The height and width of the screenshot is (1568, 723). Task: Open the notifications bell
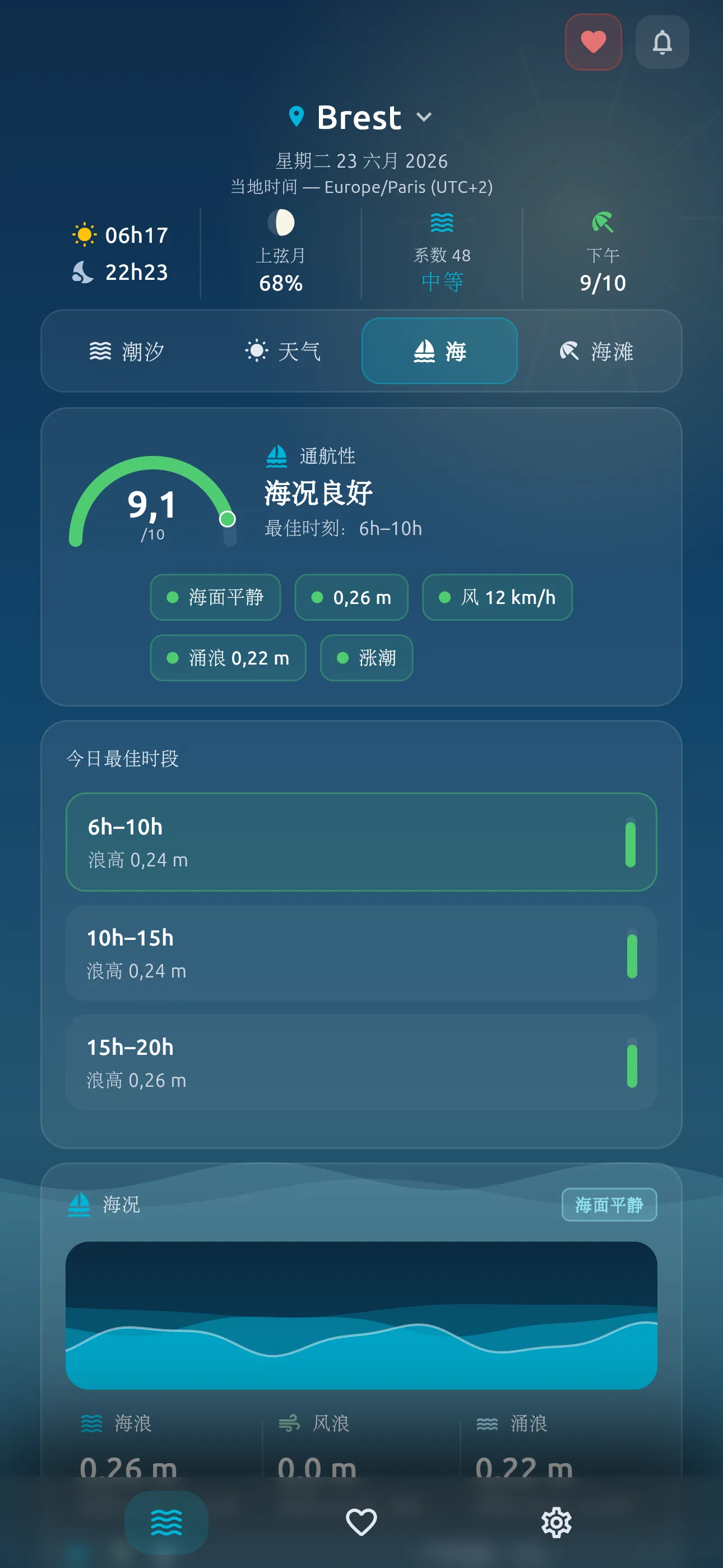pyautogui.click(x=662, y=42)
